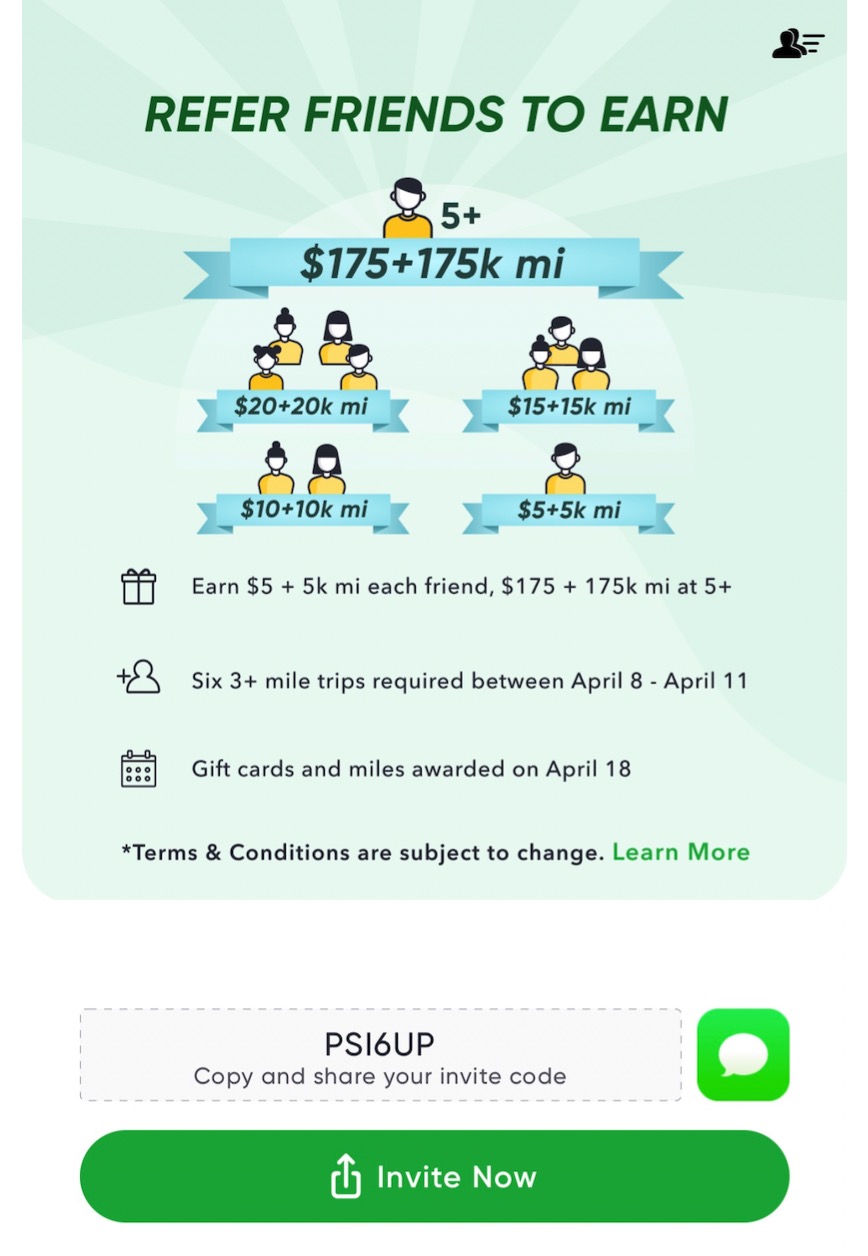
Task: Open Learn More terms link
Action: [x=680, y=852]
